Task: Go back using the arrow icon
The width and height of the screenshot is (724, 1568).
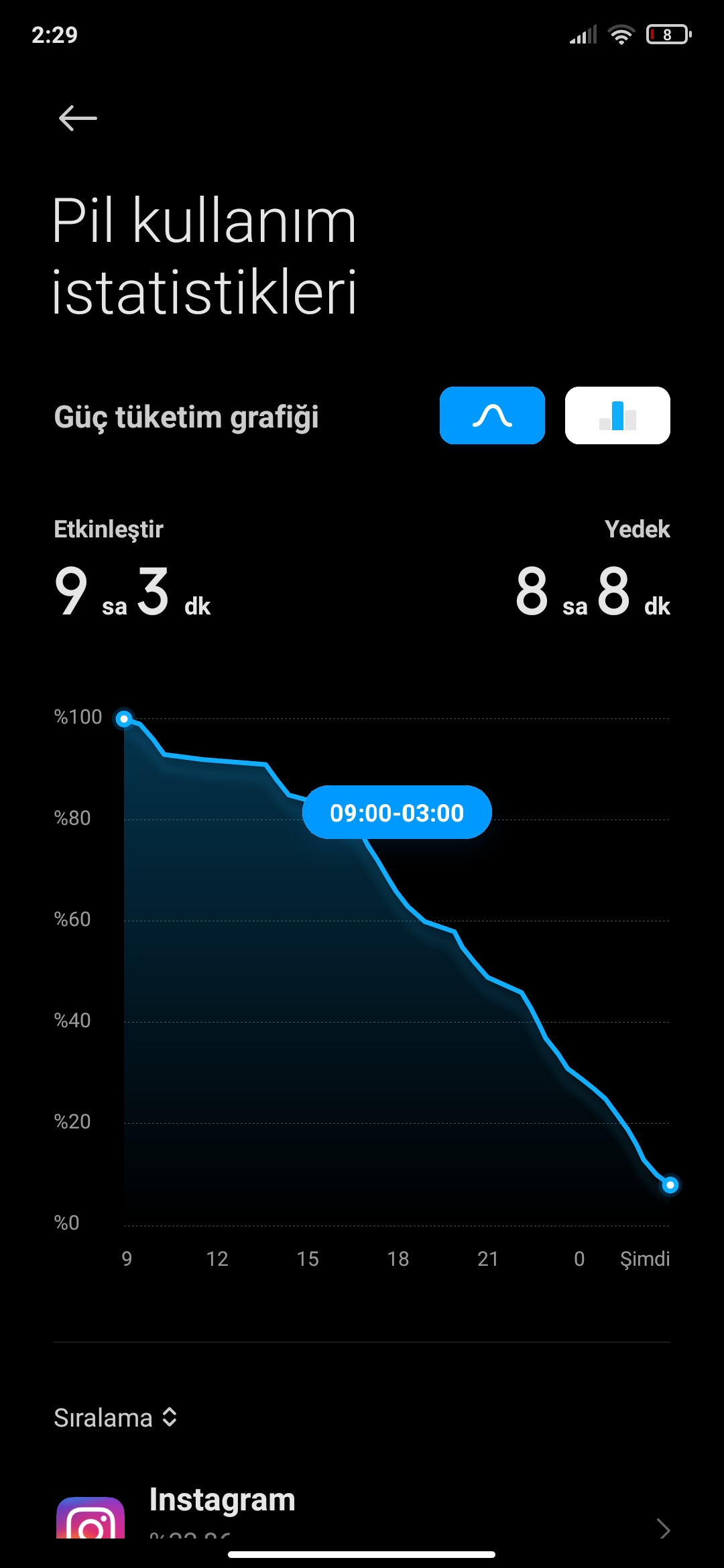Action: 78,119
